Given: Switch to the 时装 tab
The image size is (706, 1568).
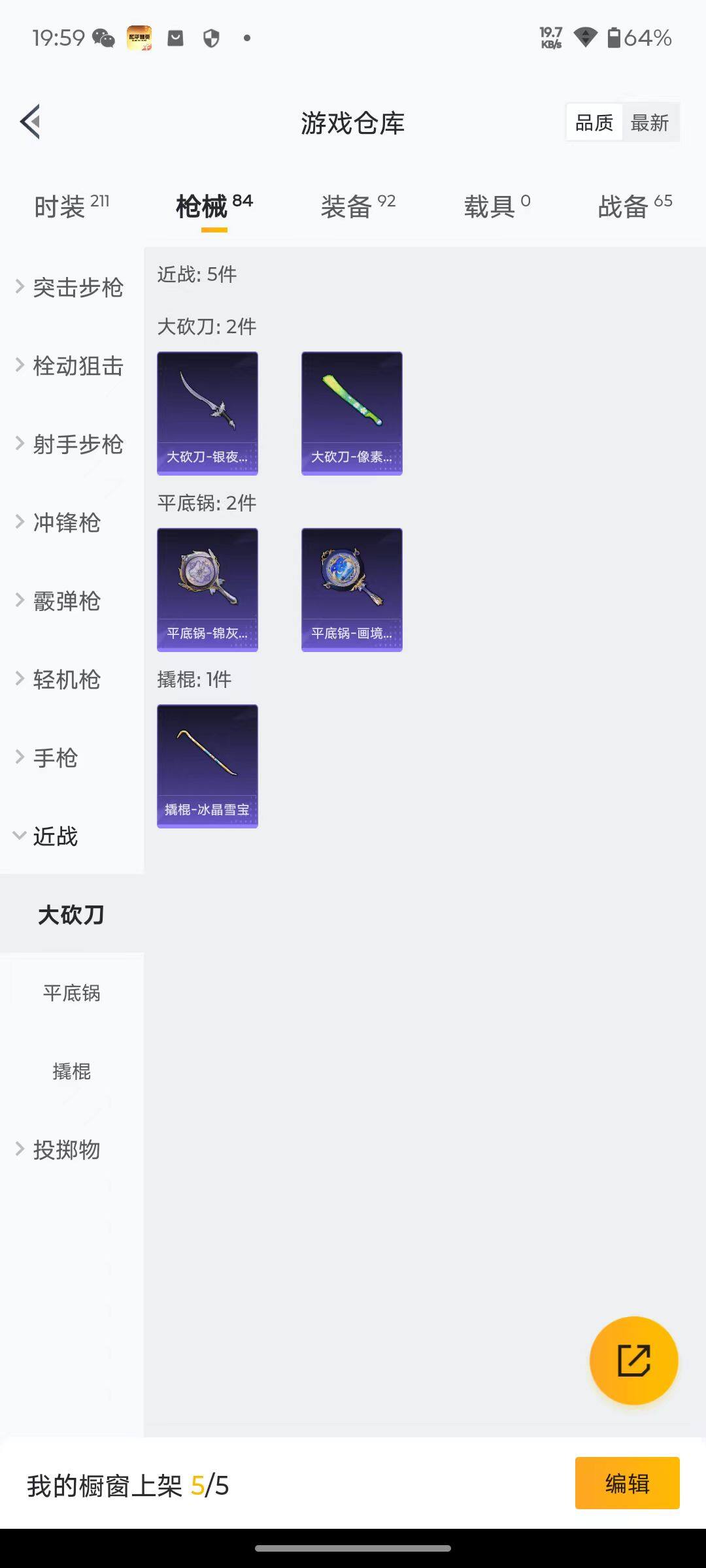Looking at the screenshot, I should [x=63, y=205].
